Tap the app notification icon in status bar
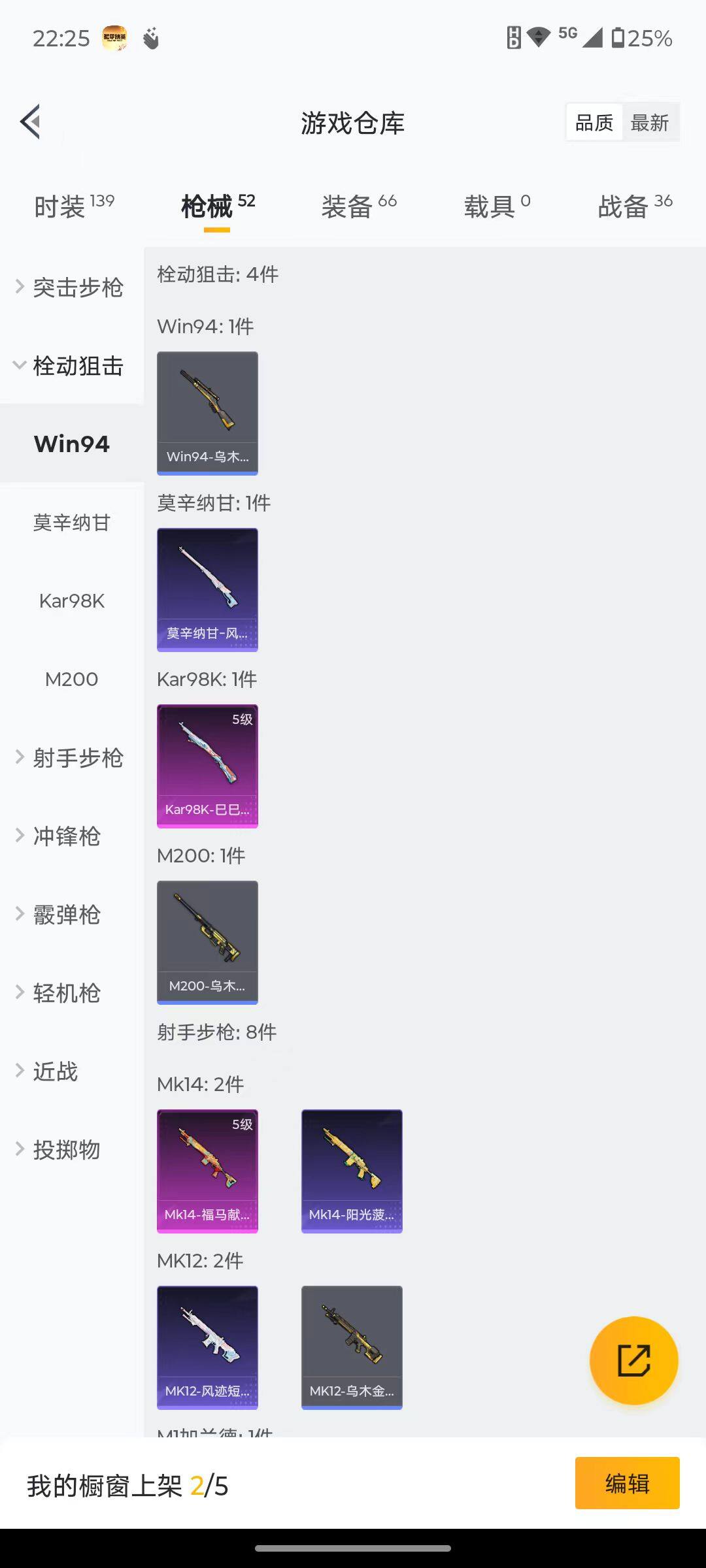 tap(114, 37)
